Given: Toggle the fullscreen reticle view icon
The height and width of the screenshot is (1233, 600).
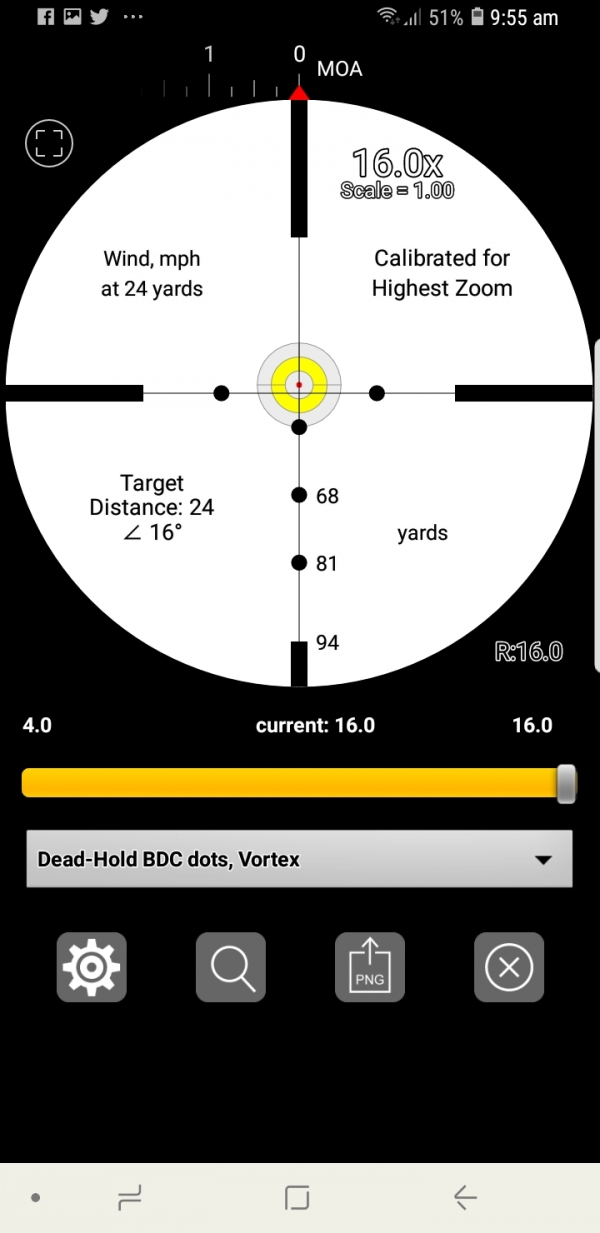Looking at the screenshot, I should click(49, 143).
